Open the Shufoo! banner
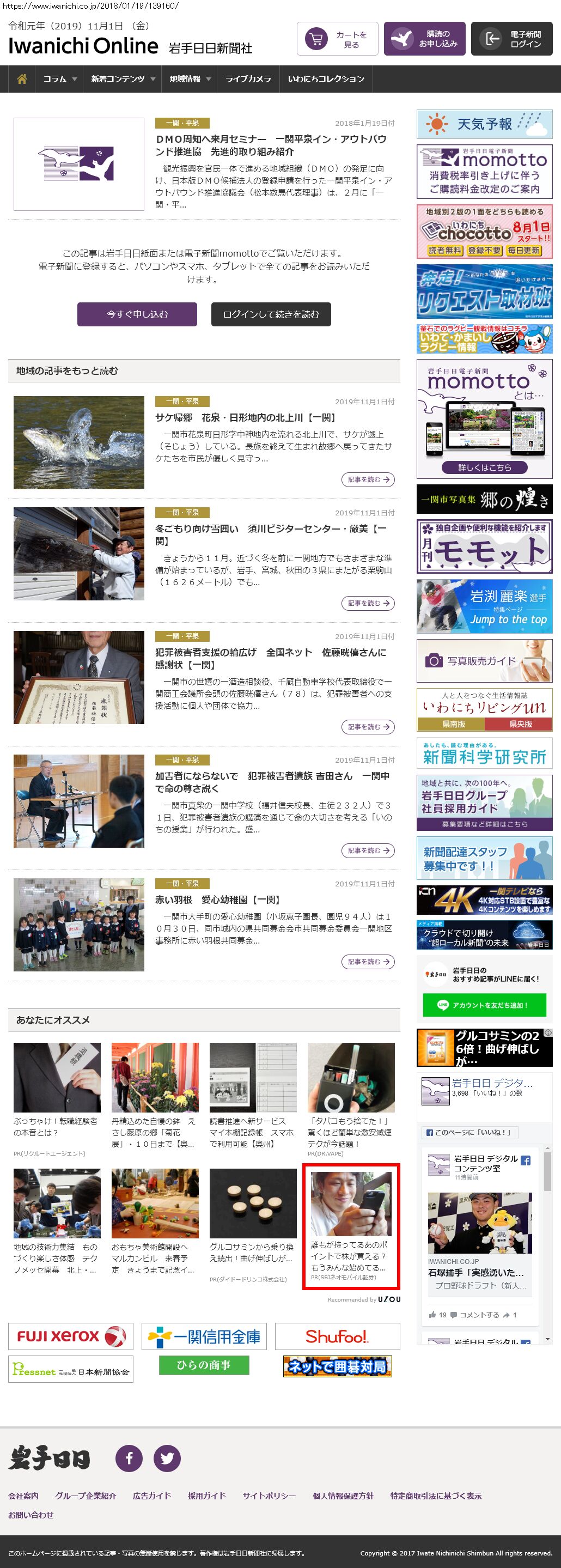561x1568 pixels. [x=337, y=1336]
